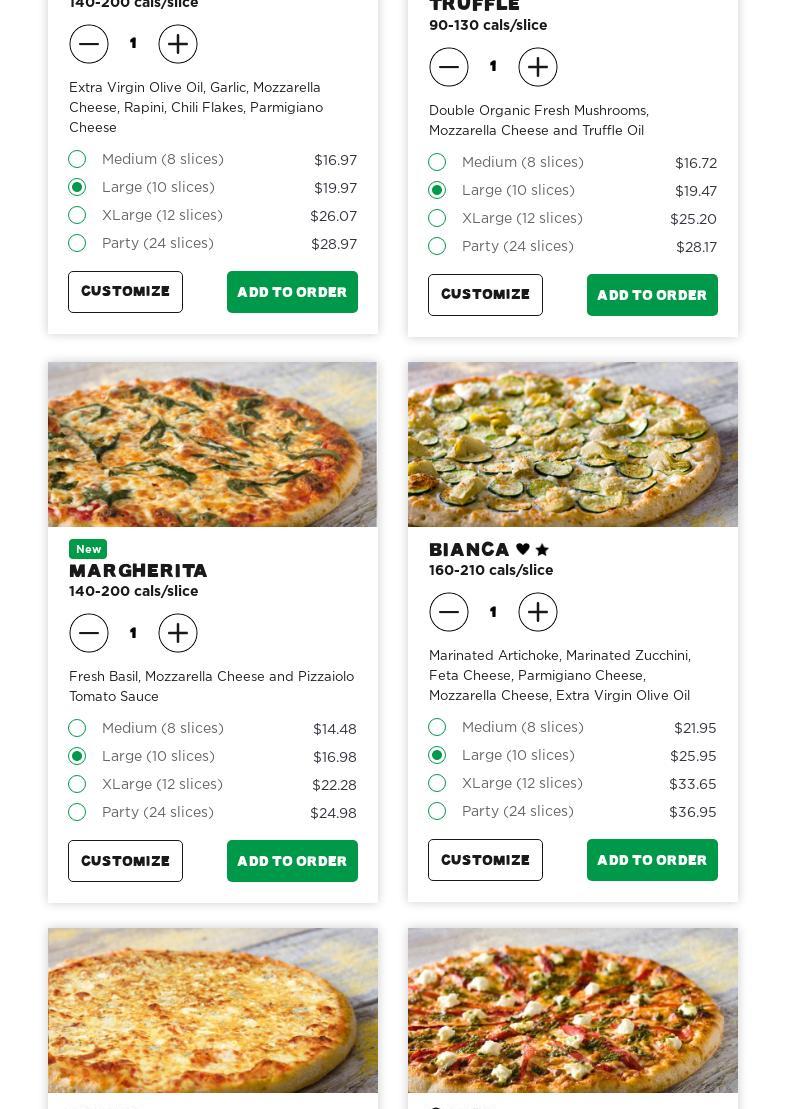Increase Margherita quantity with the plus button
The width and height of the screenshot is (785, 1109).
click(x=178, y=633)
